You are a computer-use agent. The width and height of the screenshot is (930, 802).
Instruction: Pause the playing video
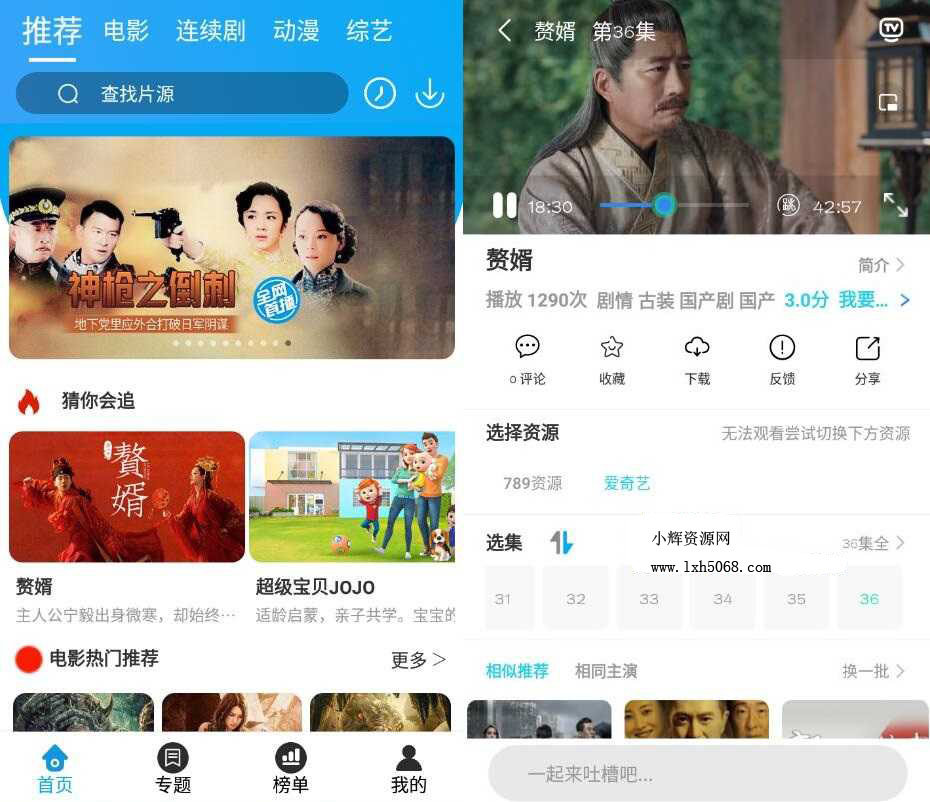click(x=504, y=206)
